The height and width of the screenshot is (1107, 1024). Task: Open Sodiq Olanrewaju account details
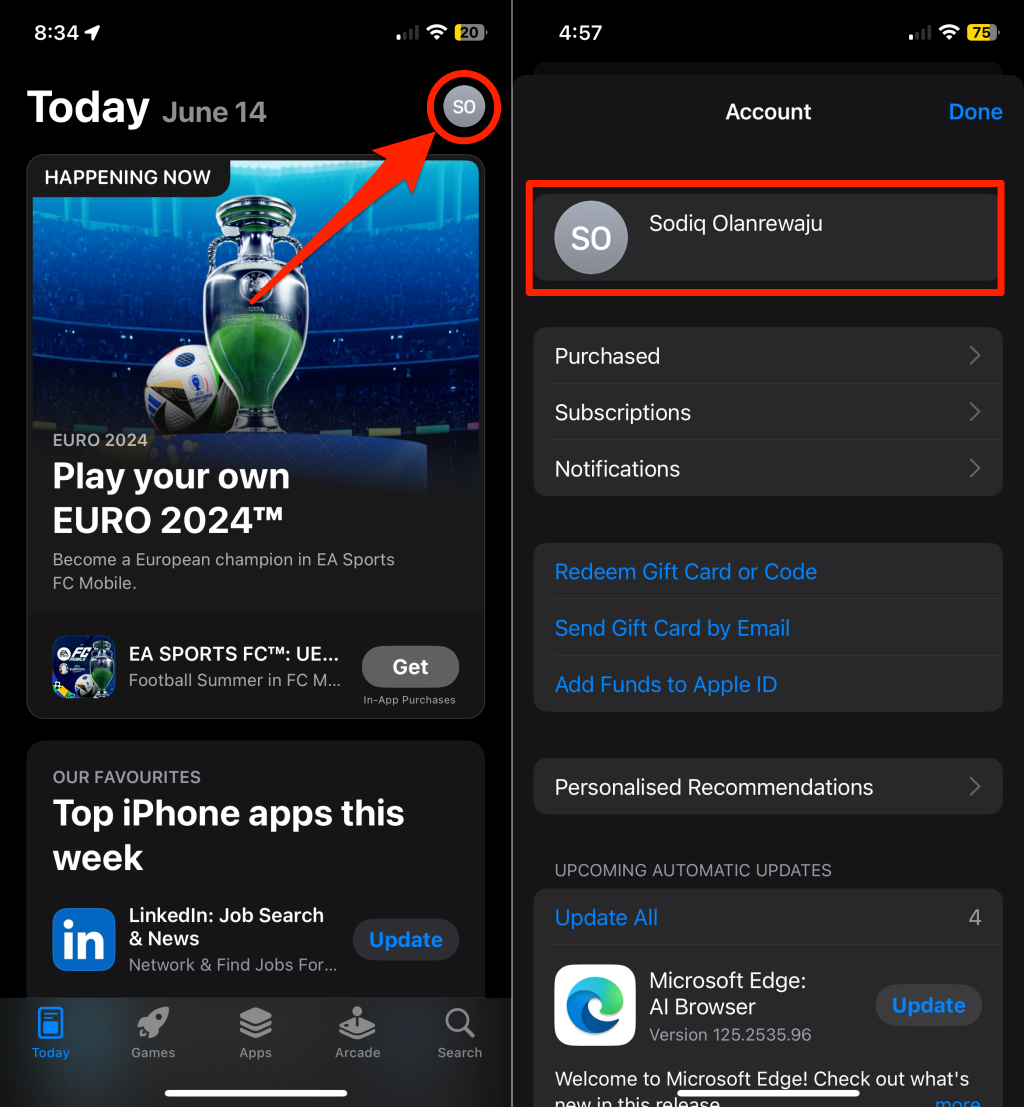767,238
